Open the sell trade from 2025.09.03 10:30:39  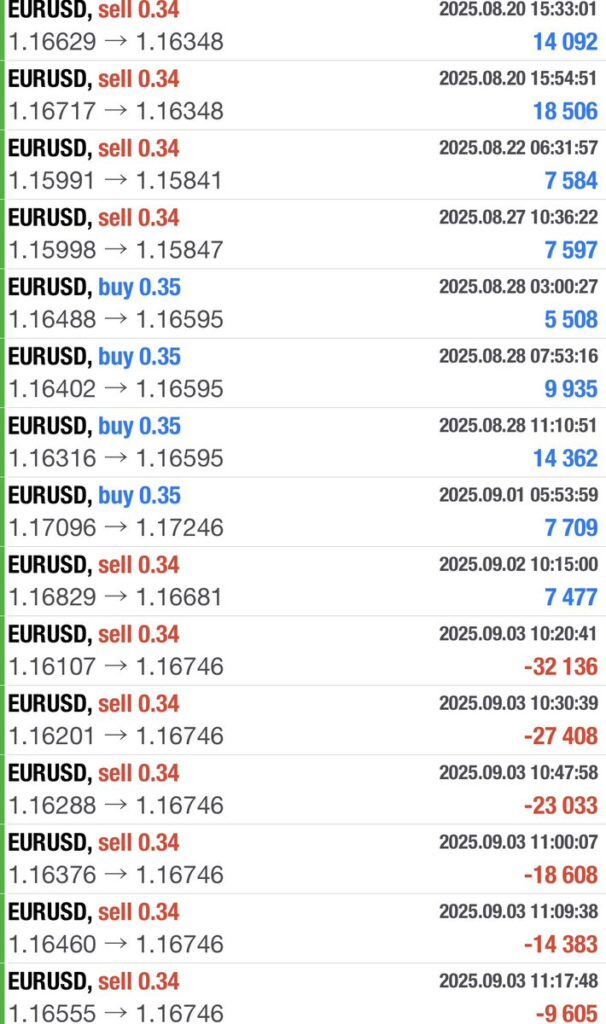303,720
